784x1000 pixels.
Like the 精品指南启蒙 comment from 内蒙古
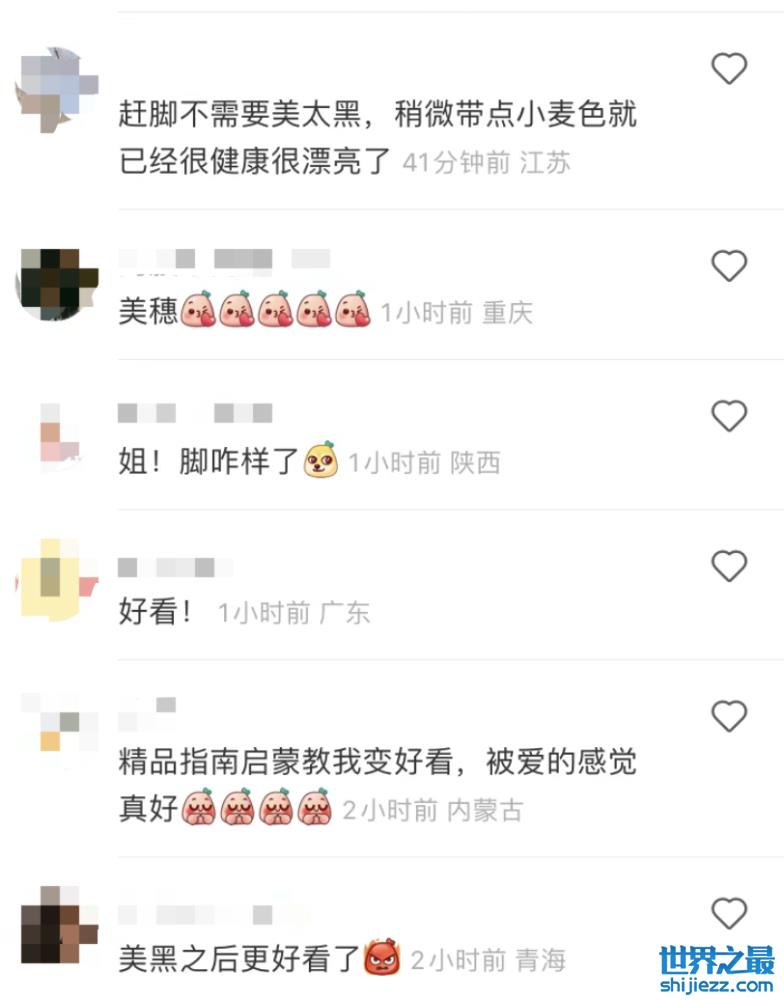click(x=729, y=716)
